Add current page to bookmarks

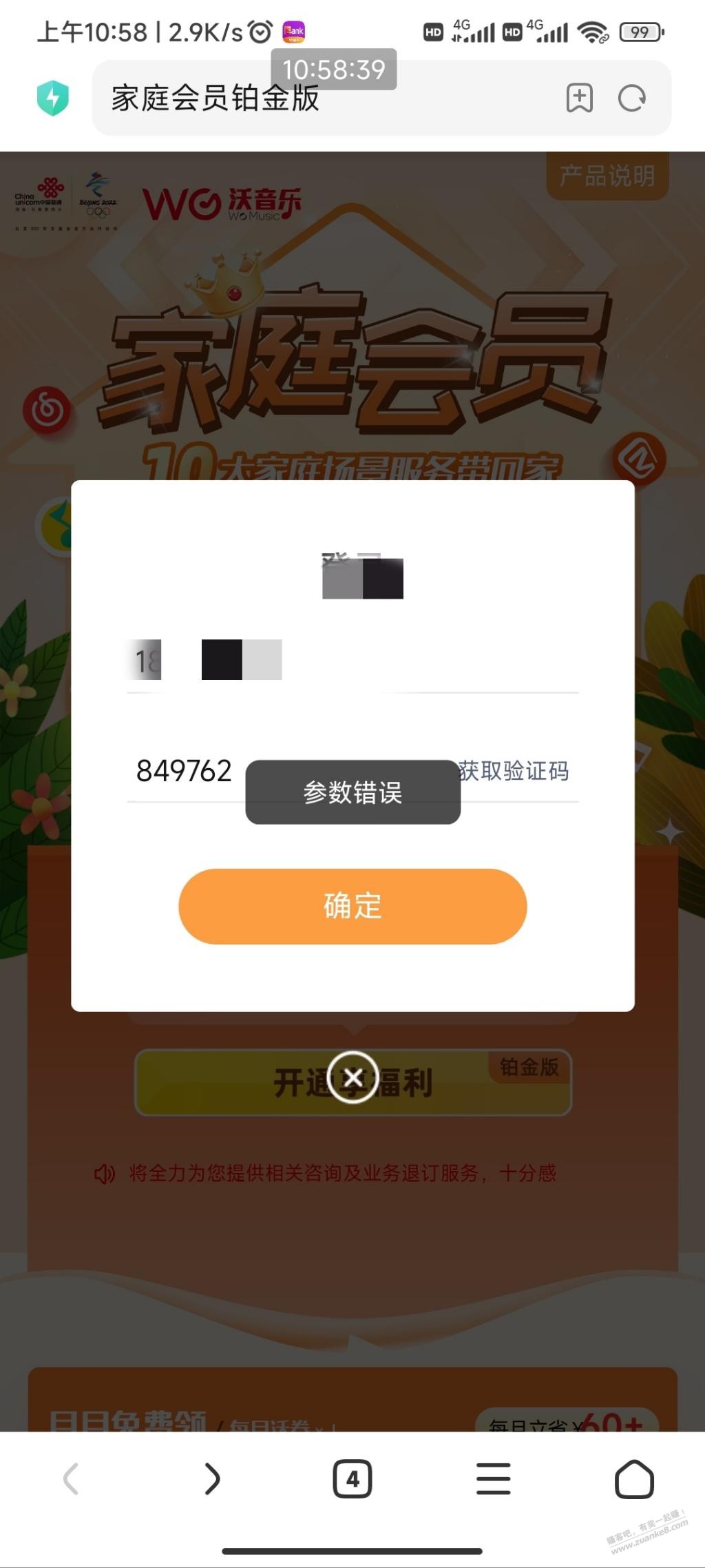point(579,99)
